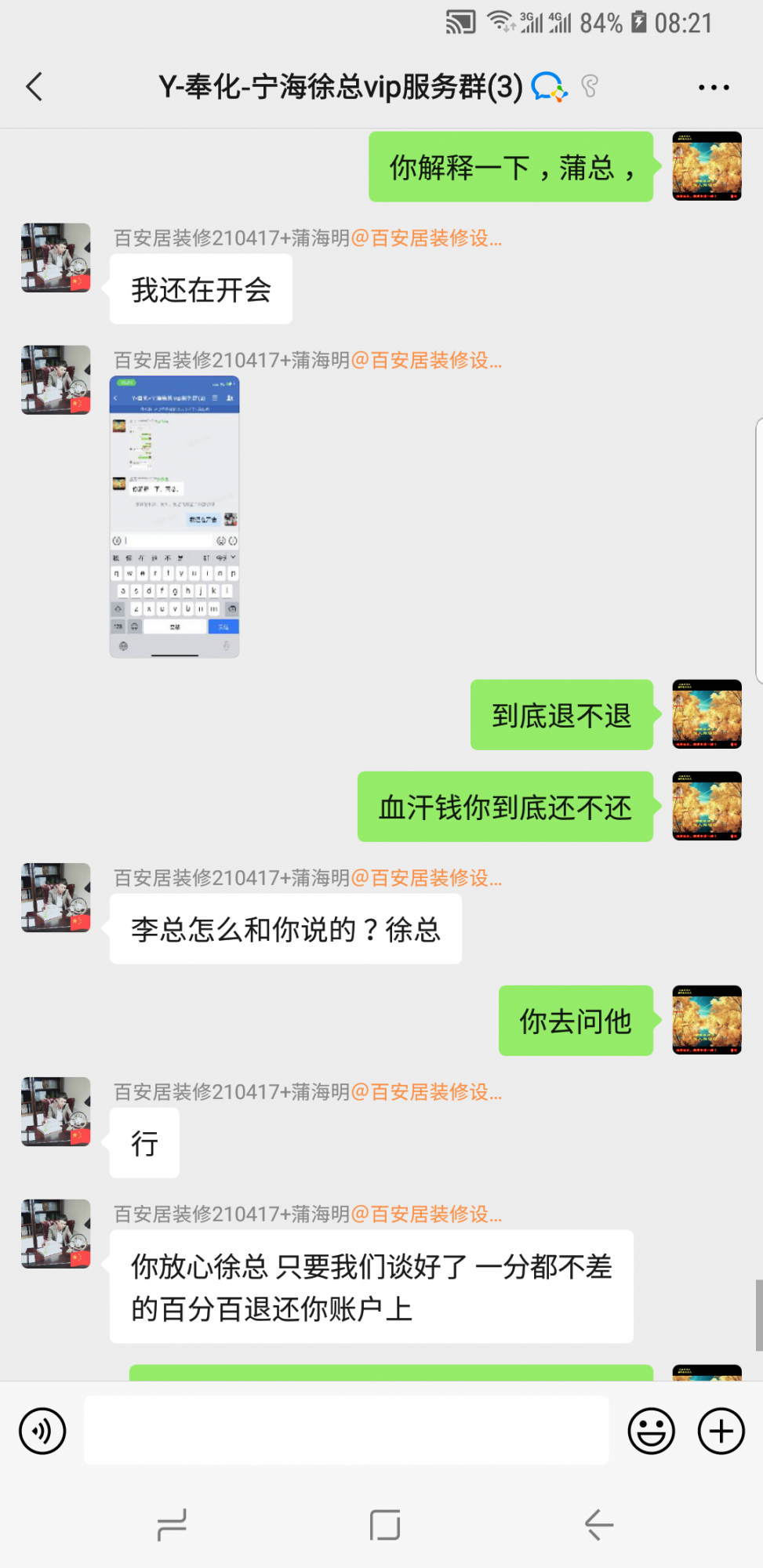Image resolution: width=763 pixels, height=1568 pixels.
Task: Tap the message text input field
Action: [346, 1430]
